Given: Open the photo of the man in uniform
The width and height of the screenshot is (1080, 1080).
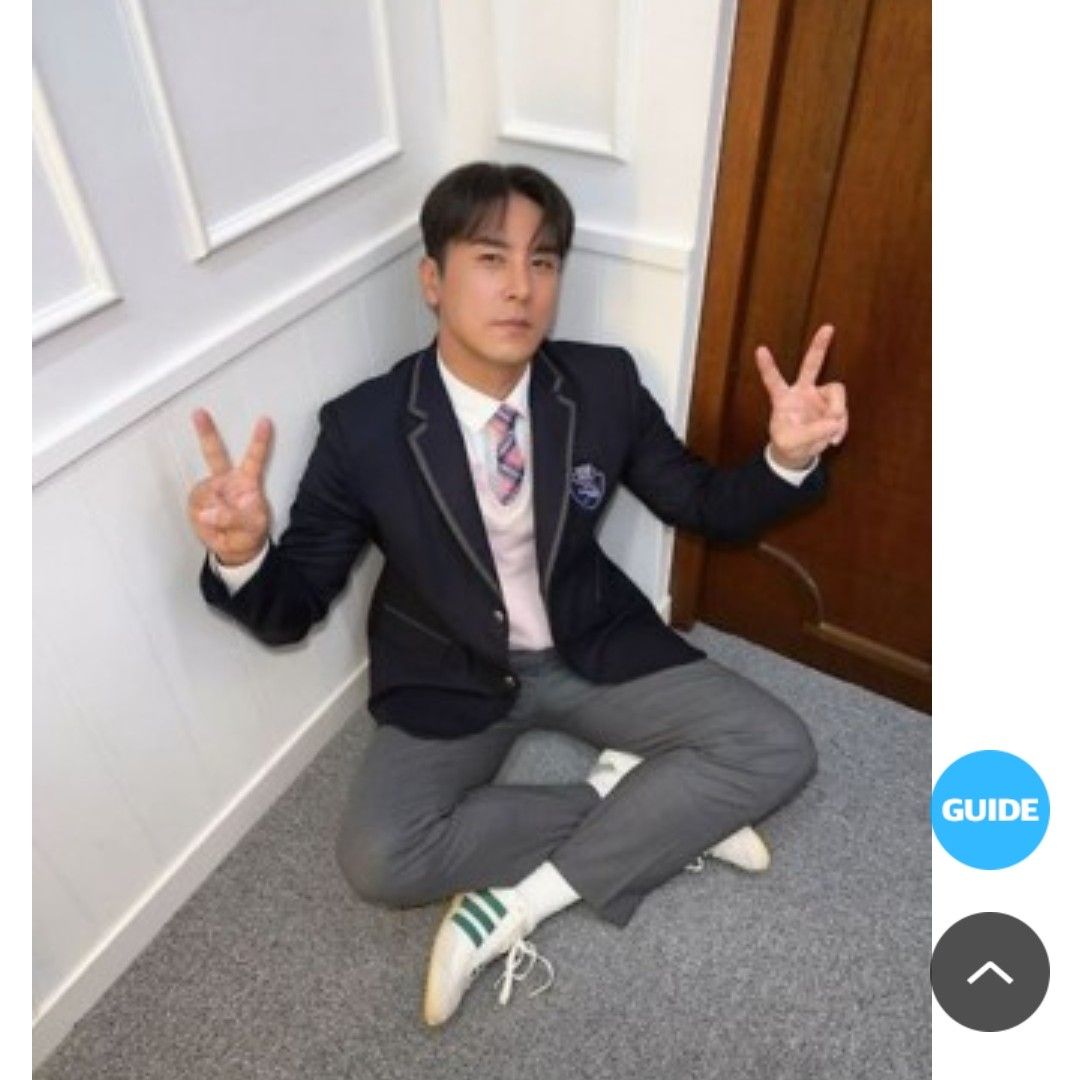Looking at the screenshot, I should tap(481, 540).
